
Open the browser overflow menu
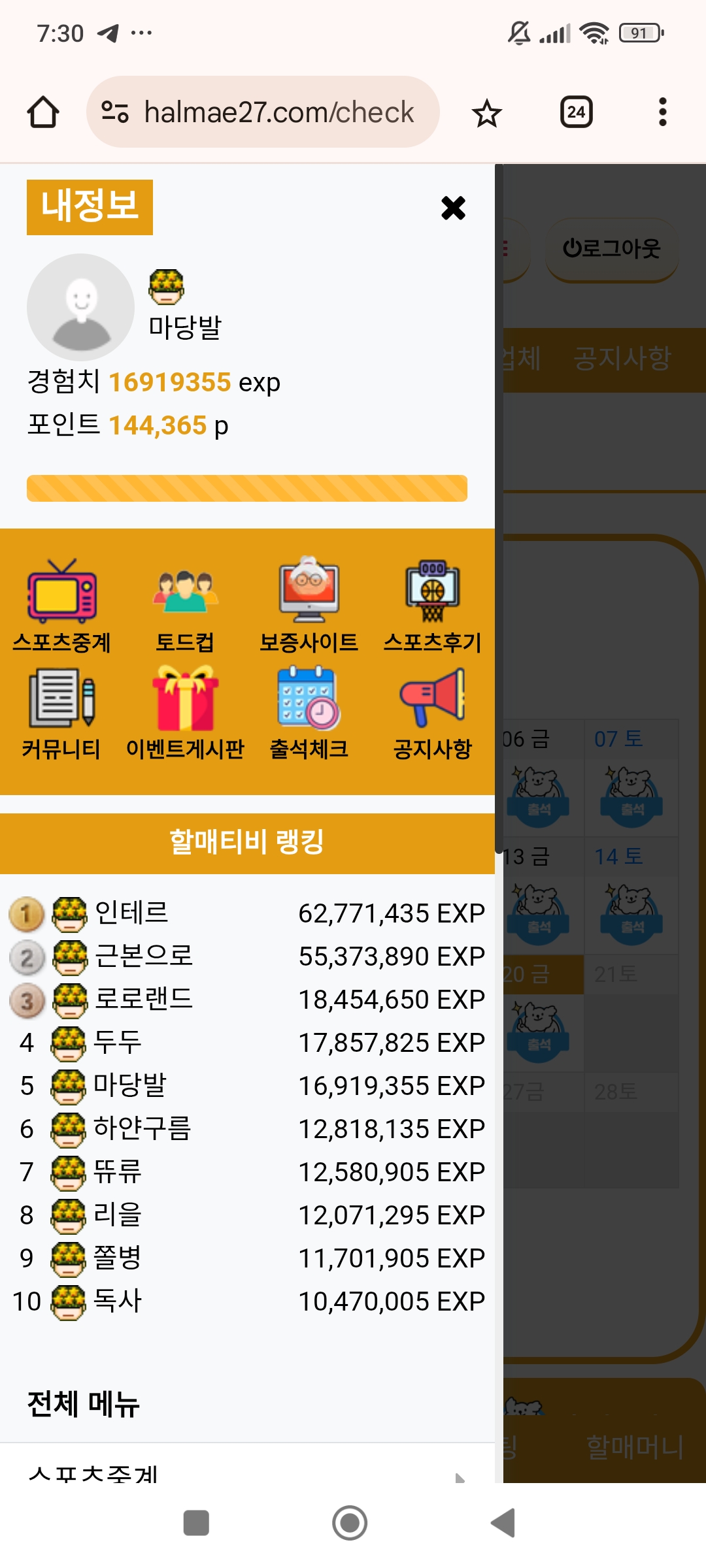[662, 112]
